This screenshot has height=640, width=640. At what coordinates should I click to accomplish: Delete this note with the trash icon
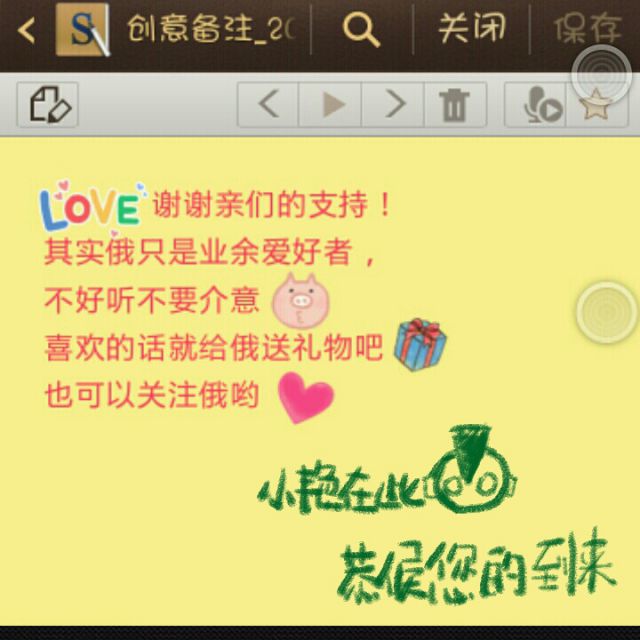tap(455, 104)
